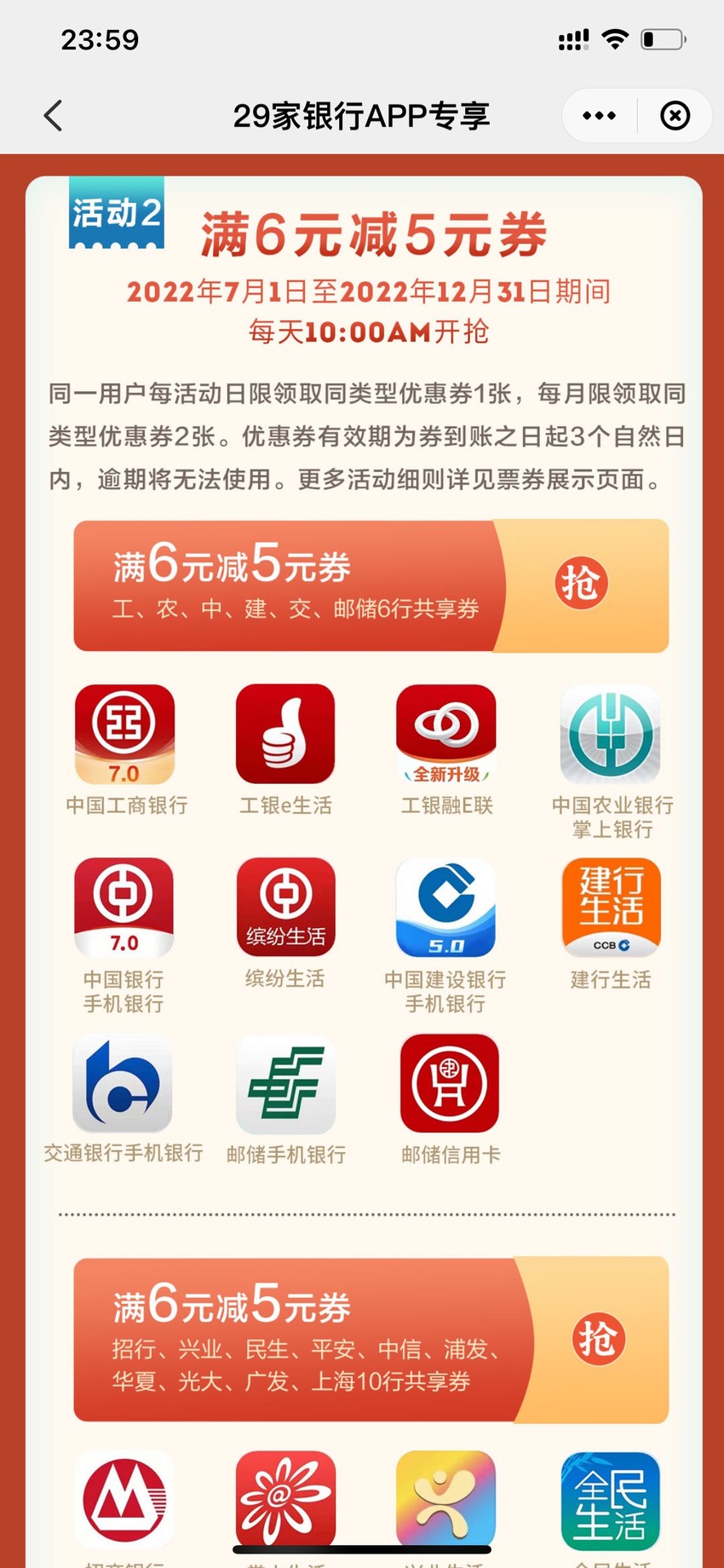The height and width of the screenshot is (1568, 724).
Task: Open 中国建设银行手机银行 app icon
Action: tap(445, 908)
